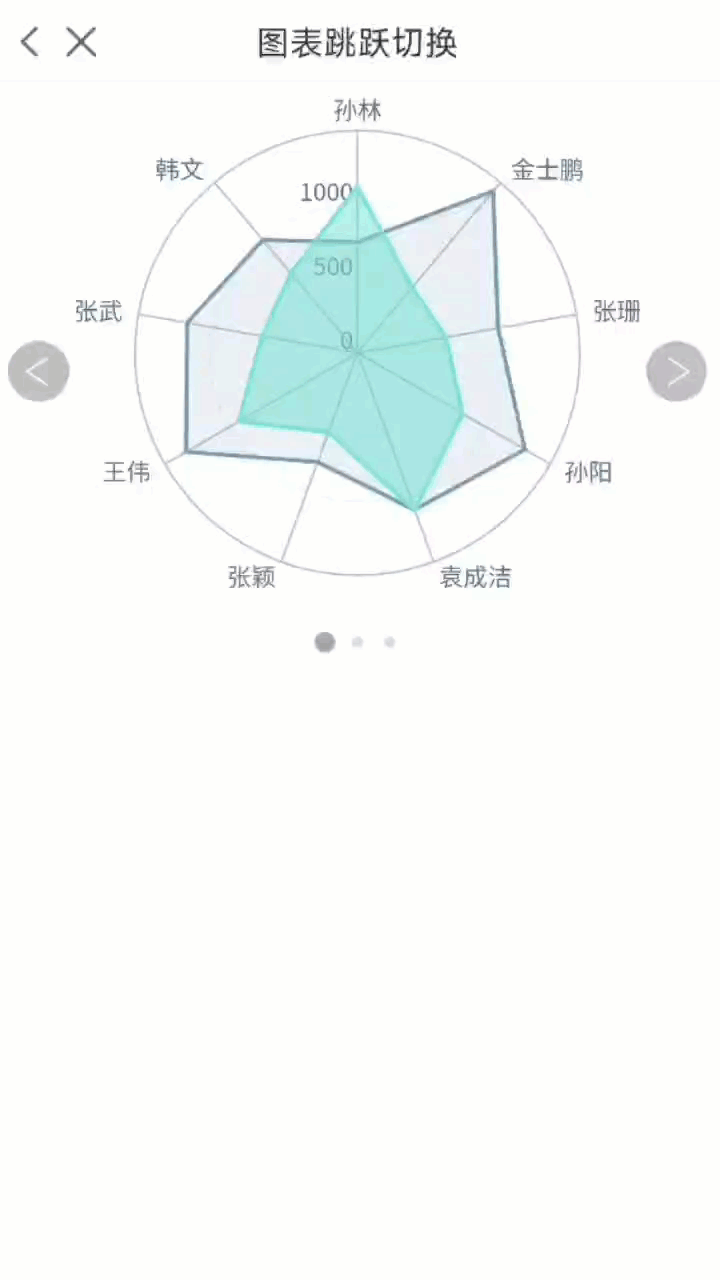Image resolution: width=720 pixels, height=1280 pixels.
Task: Go back using the back arrow
Action: click(30, 42)
